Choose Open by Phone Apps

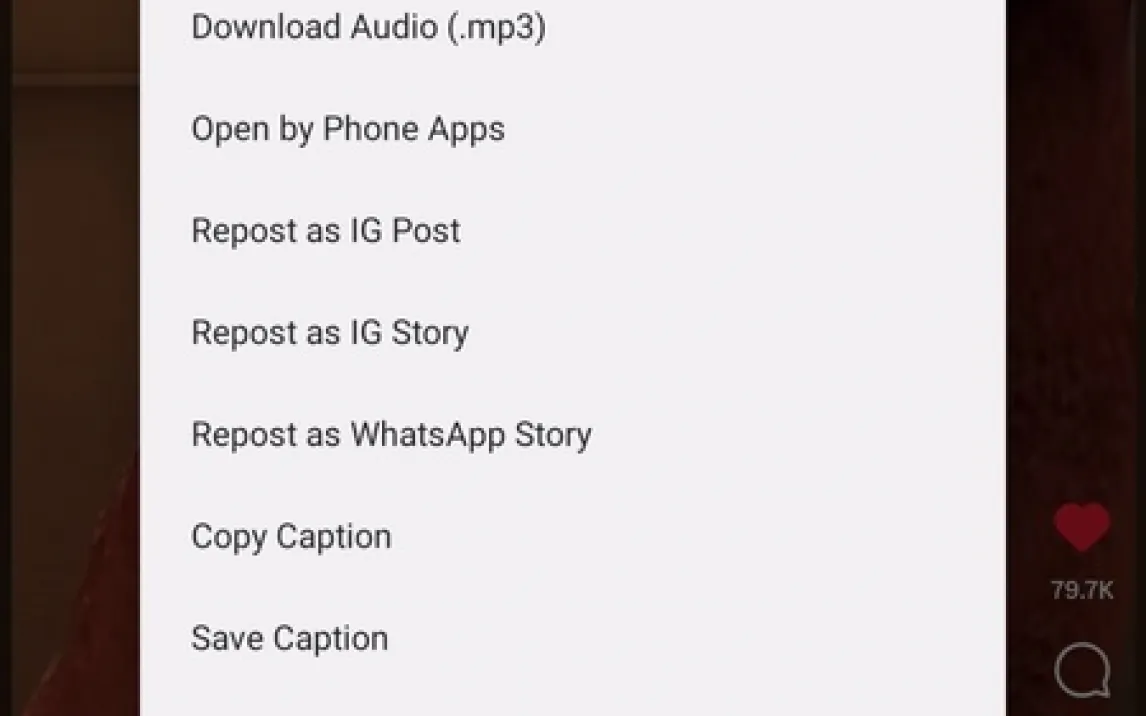click(572, 129)
